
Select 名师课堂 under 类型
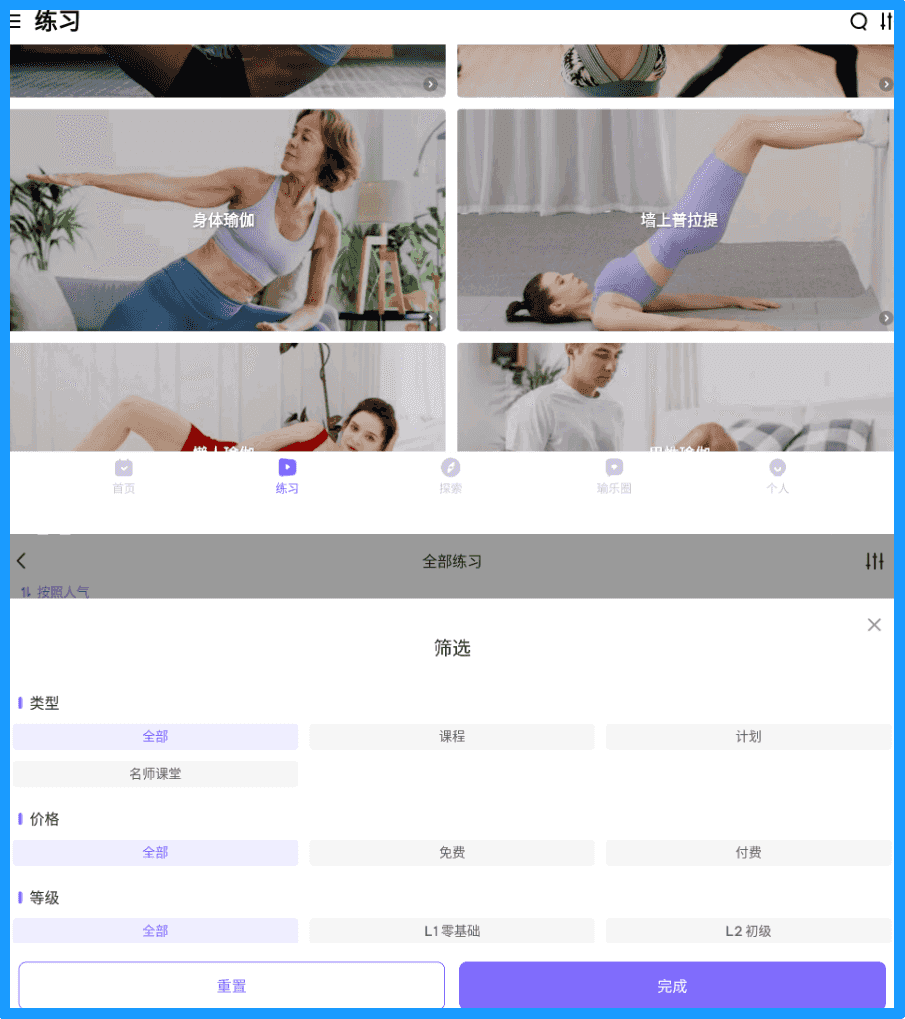(155, 774)
